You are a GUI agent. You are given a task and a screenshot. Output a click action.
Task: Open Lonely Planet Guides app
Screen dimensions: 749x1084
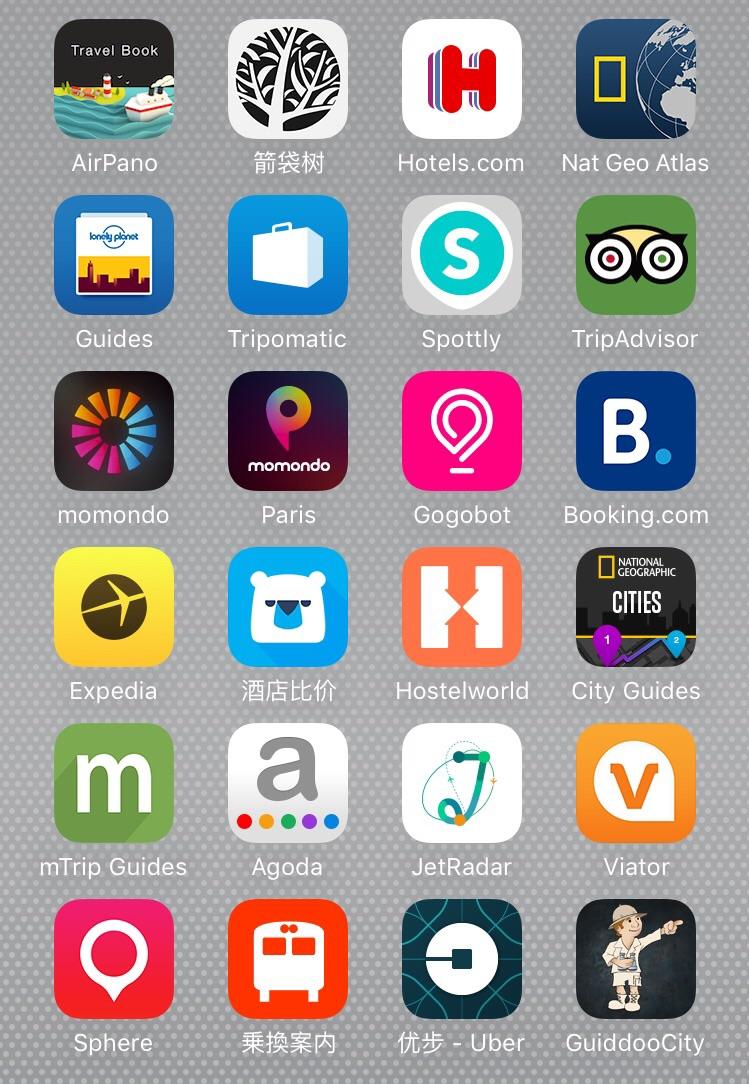tap(114, 255)
